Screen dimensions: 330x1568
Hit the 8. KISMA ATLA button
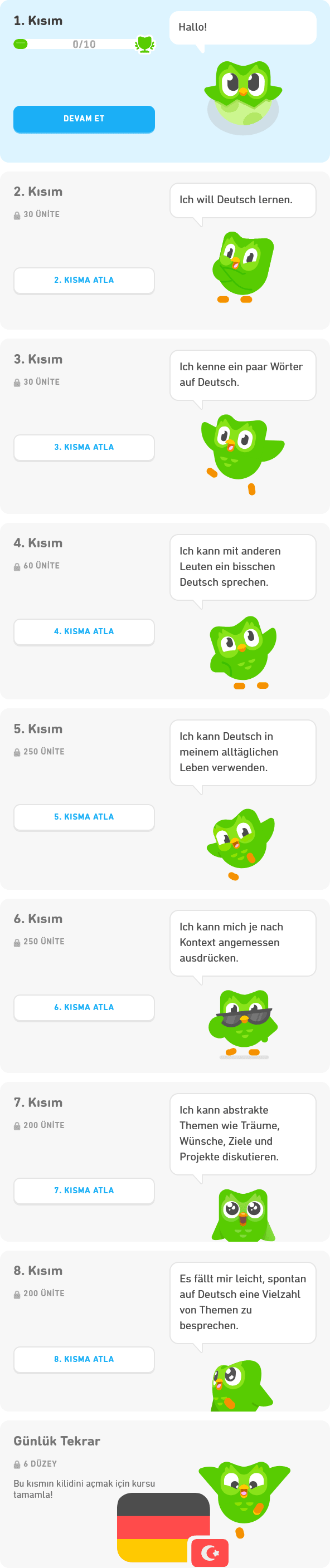pos(84,1359)
